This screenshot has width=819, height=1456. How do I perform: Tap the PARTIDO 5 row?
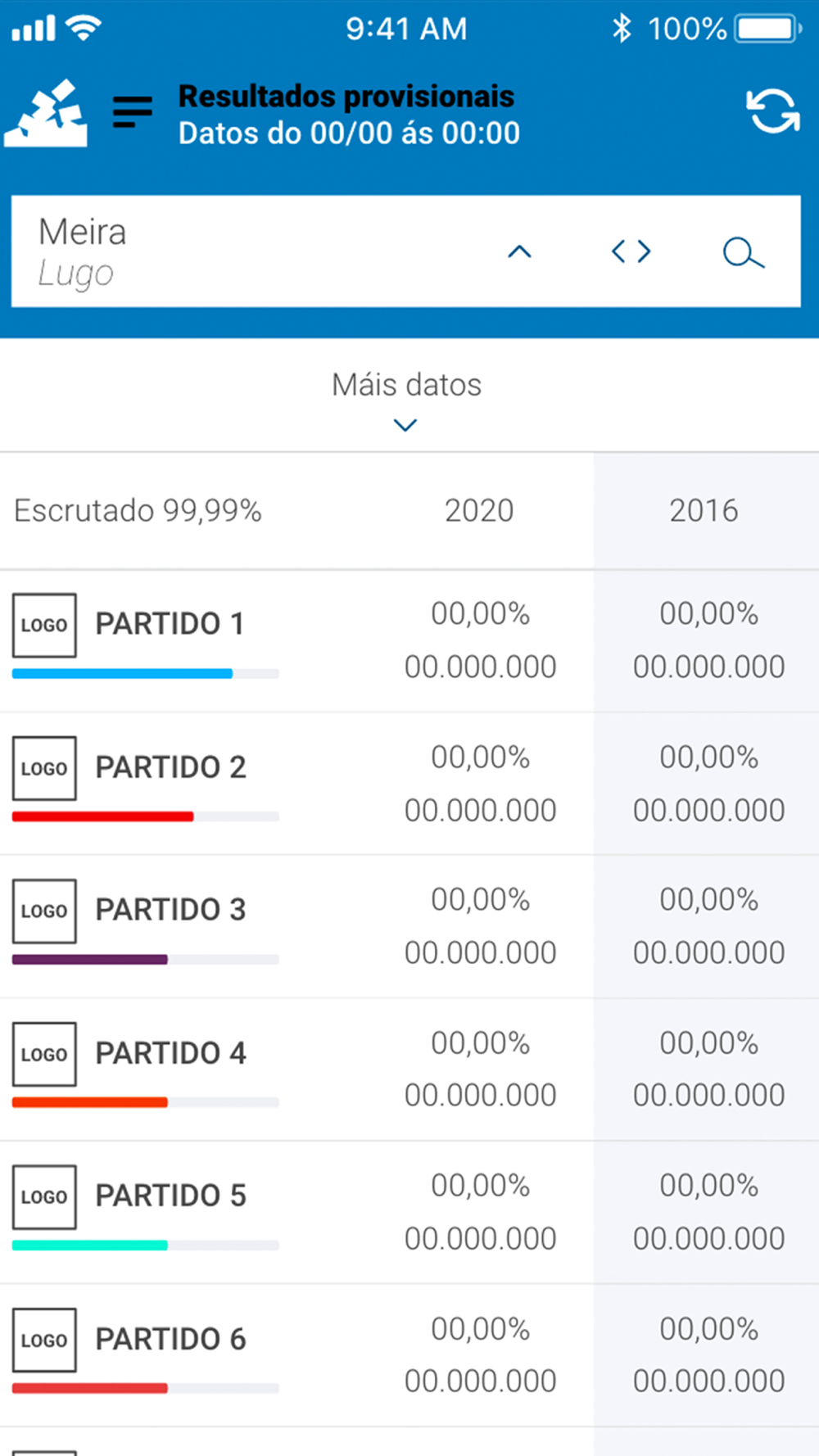point(409,1213)
